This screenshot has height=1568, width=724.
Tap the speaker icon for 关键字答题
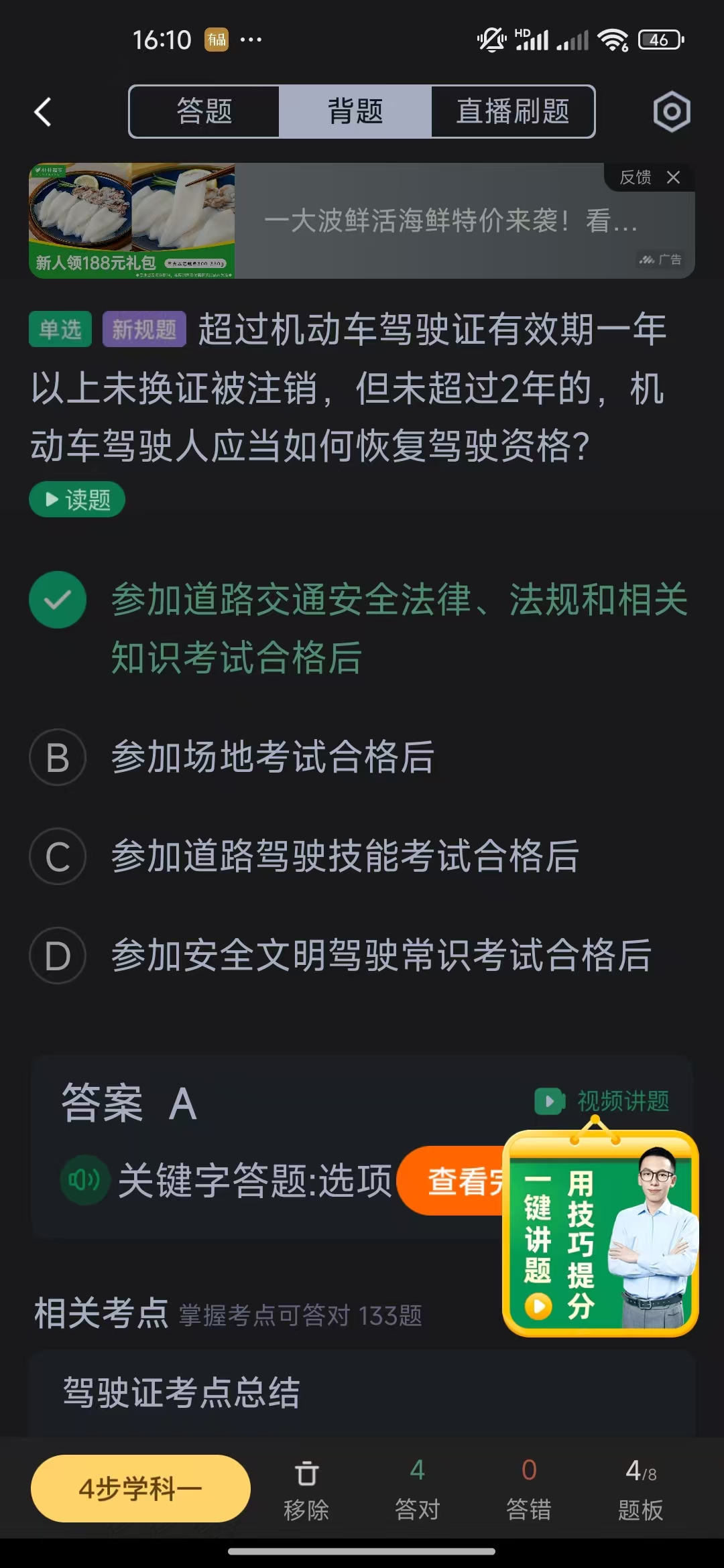point(84,1180)
